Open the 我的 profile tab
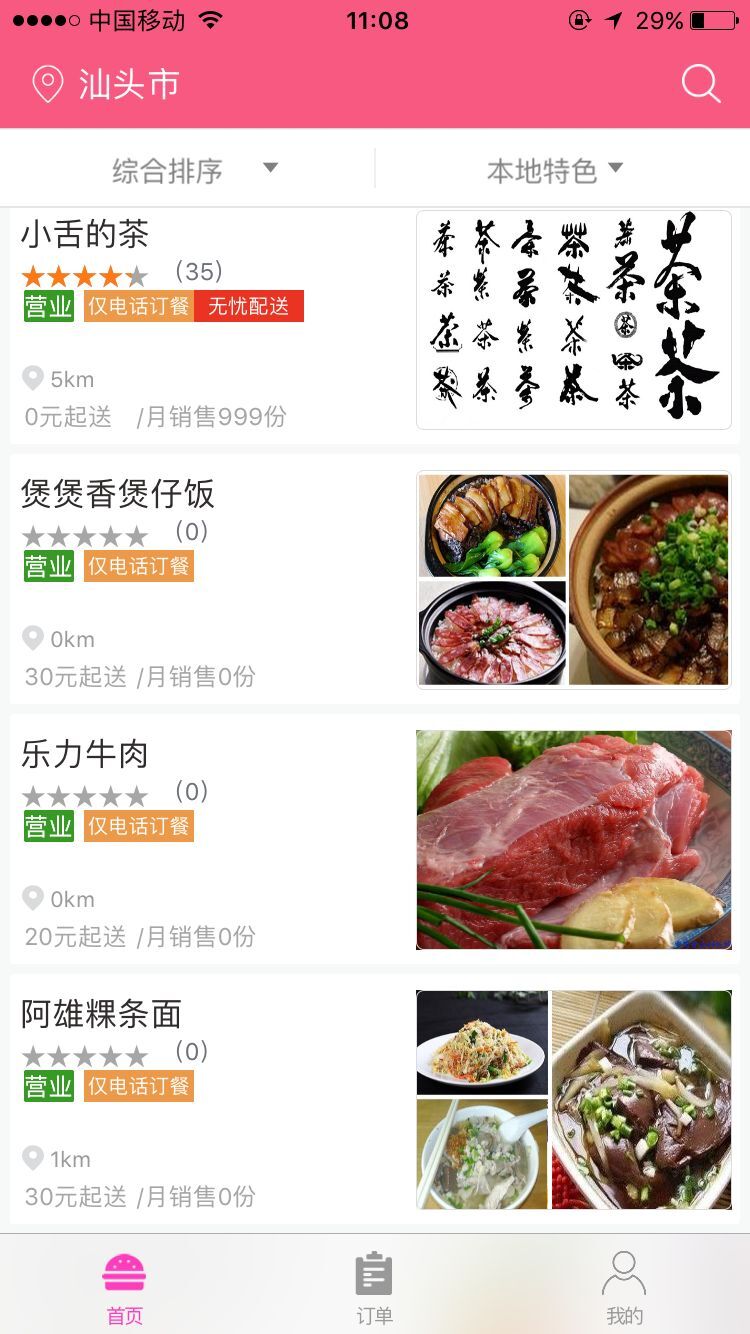 coord(624,1288)
